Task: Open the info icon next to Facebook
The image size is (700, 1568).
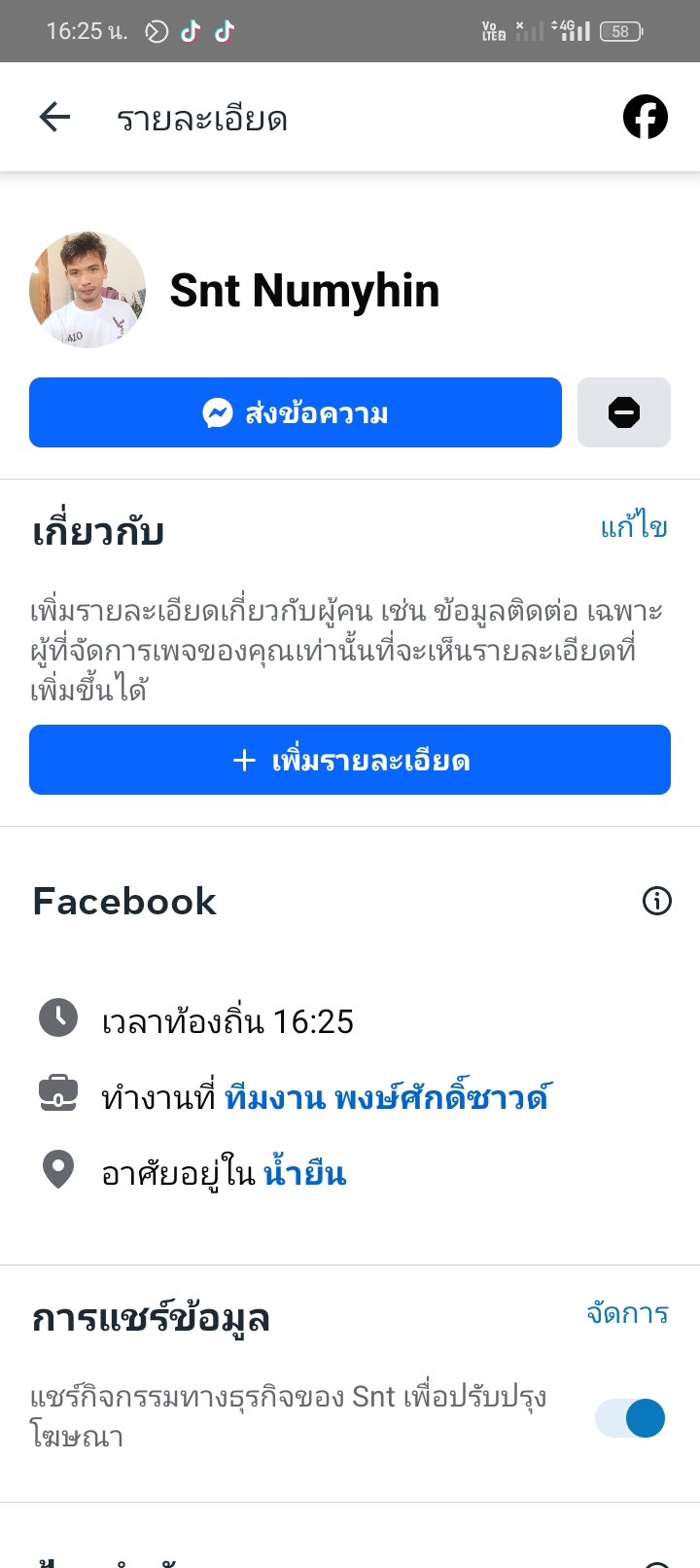Action: tap(656, 901)
